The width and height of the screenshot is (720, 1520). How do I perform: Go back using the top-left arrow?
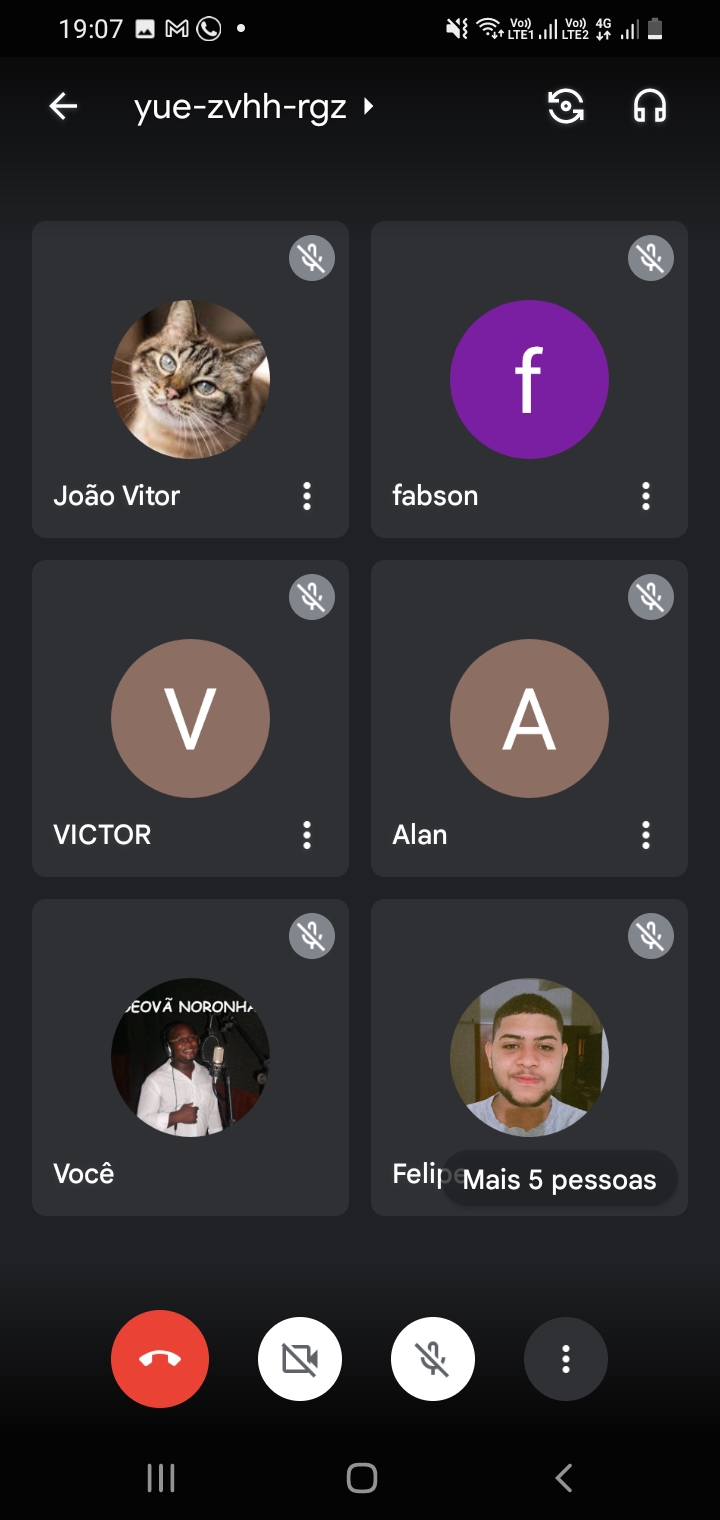click(63, 106)
